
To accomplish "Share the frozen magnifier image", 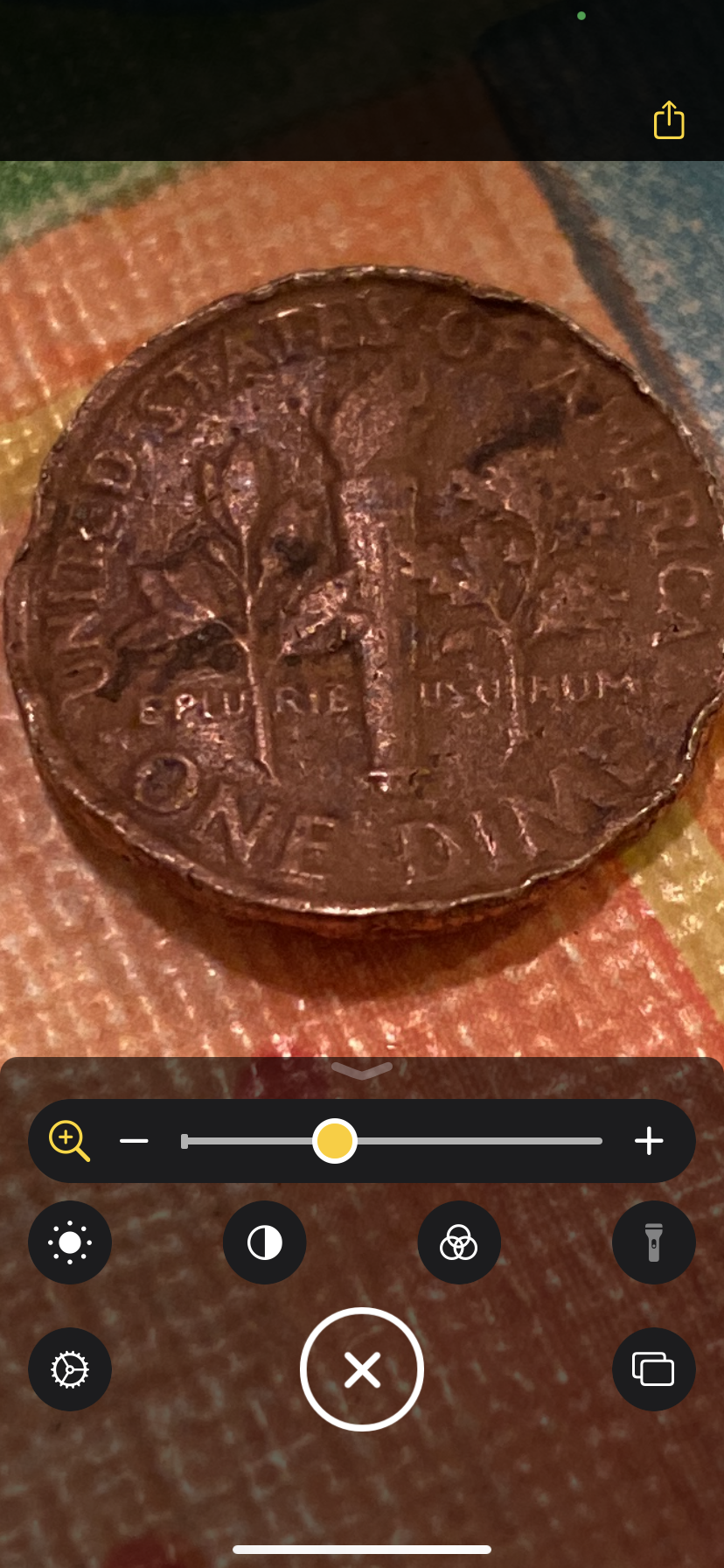I will tap(669, 121).
